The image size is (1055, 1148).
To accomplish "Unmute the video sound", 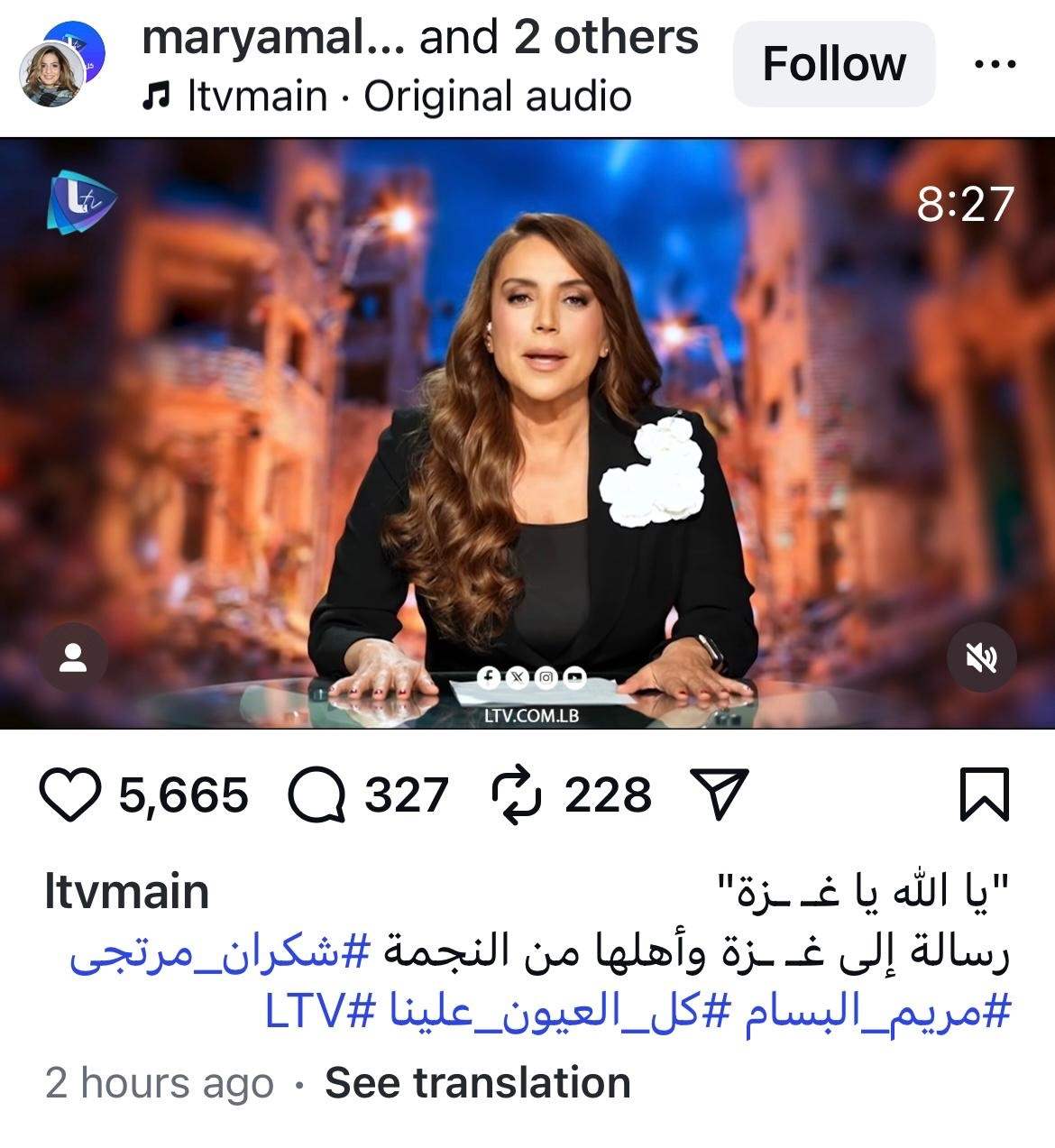I will (x=982, y=659).
